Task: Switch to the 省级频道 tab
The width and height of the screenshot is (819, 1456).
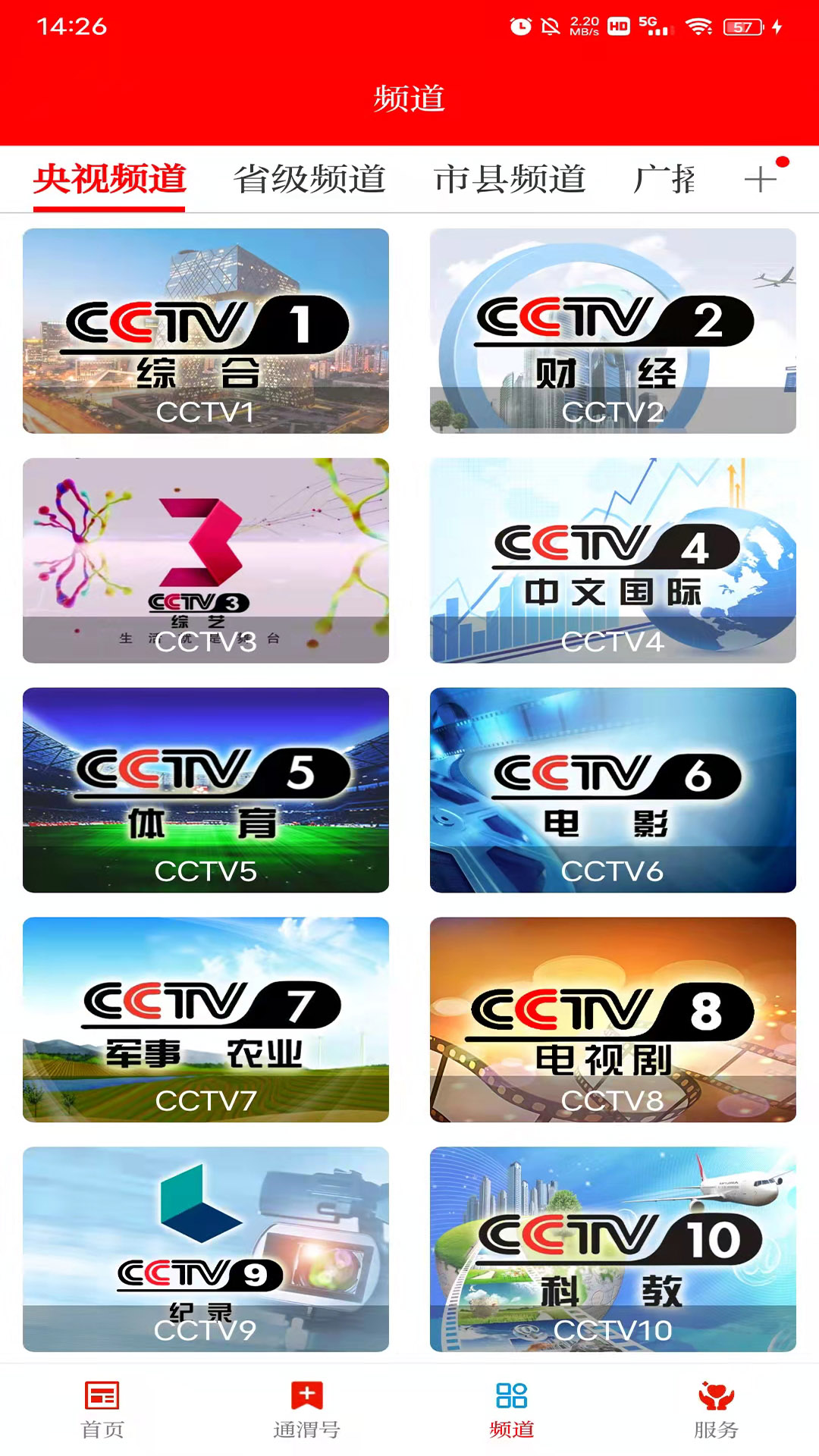Action: 309,180
